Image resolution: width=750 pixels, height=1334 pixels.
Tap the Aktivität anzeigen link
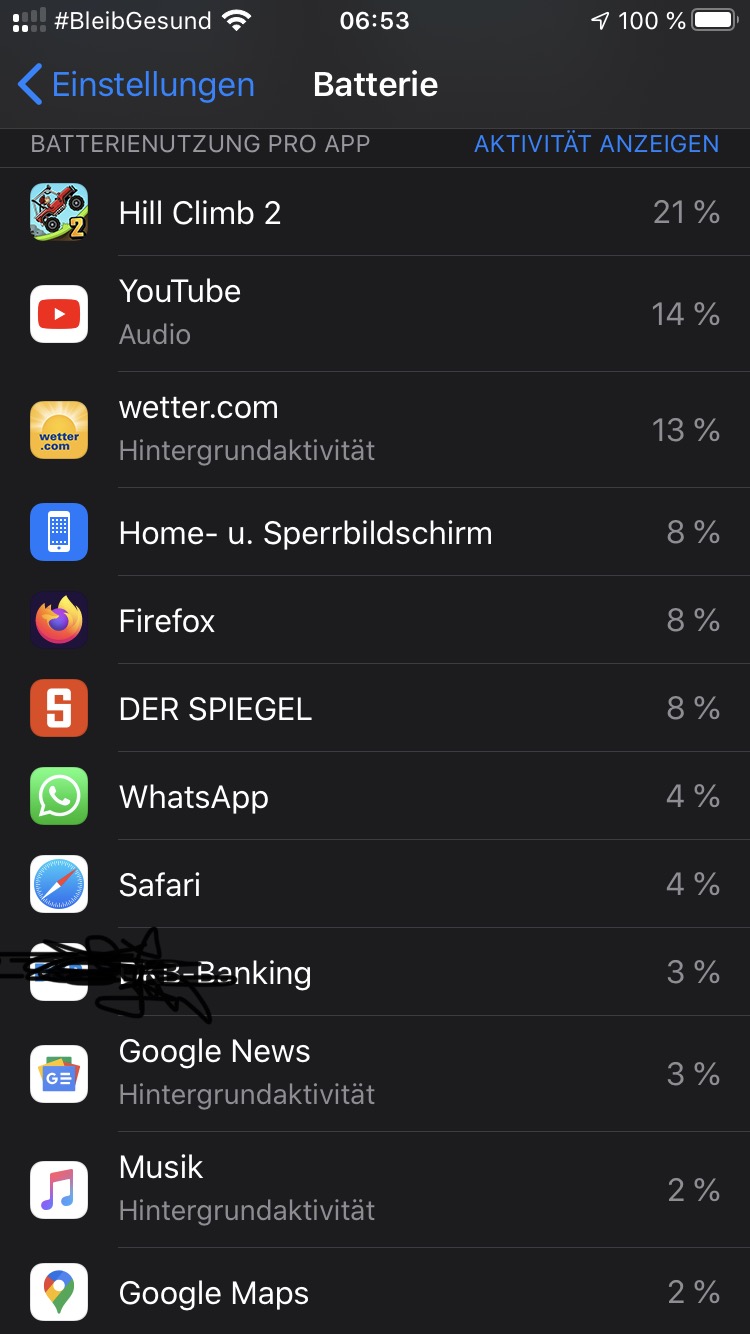[x=596, y=144]
